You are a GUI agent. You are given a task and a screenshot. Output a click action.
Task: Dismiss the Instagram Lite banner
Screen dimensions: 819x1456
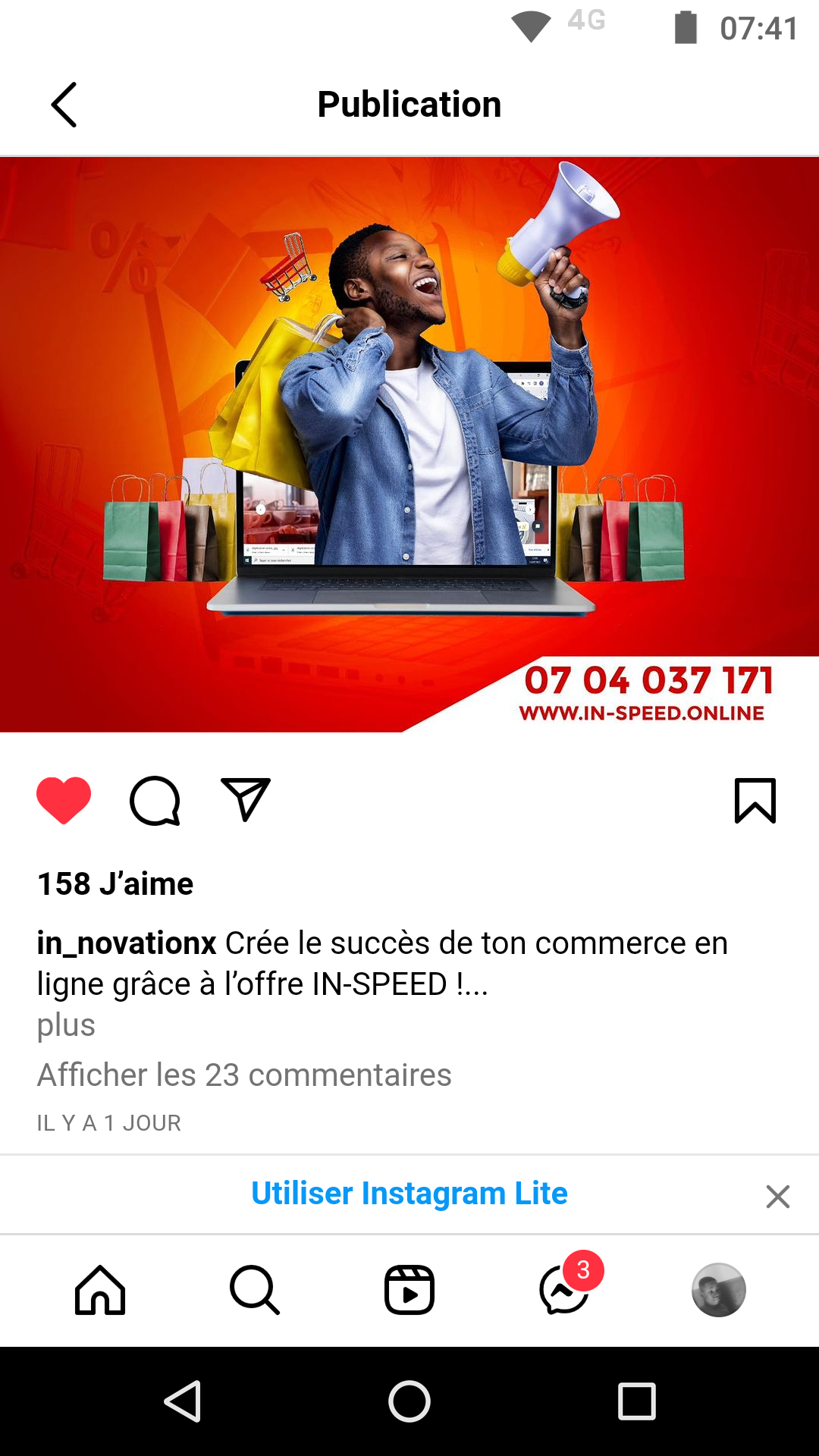point(777,1197)
